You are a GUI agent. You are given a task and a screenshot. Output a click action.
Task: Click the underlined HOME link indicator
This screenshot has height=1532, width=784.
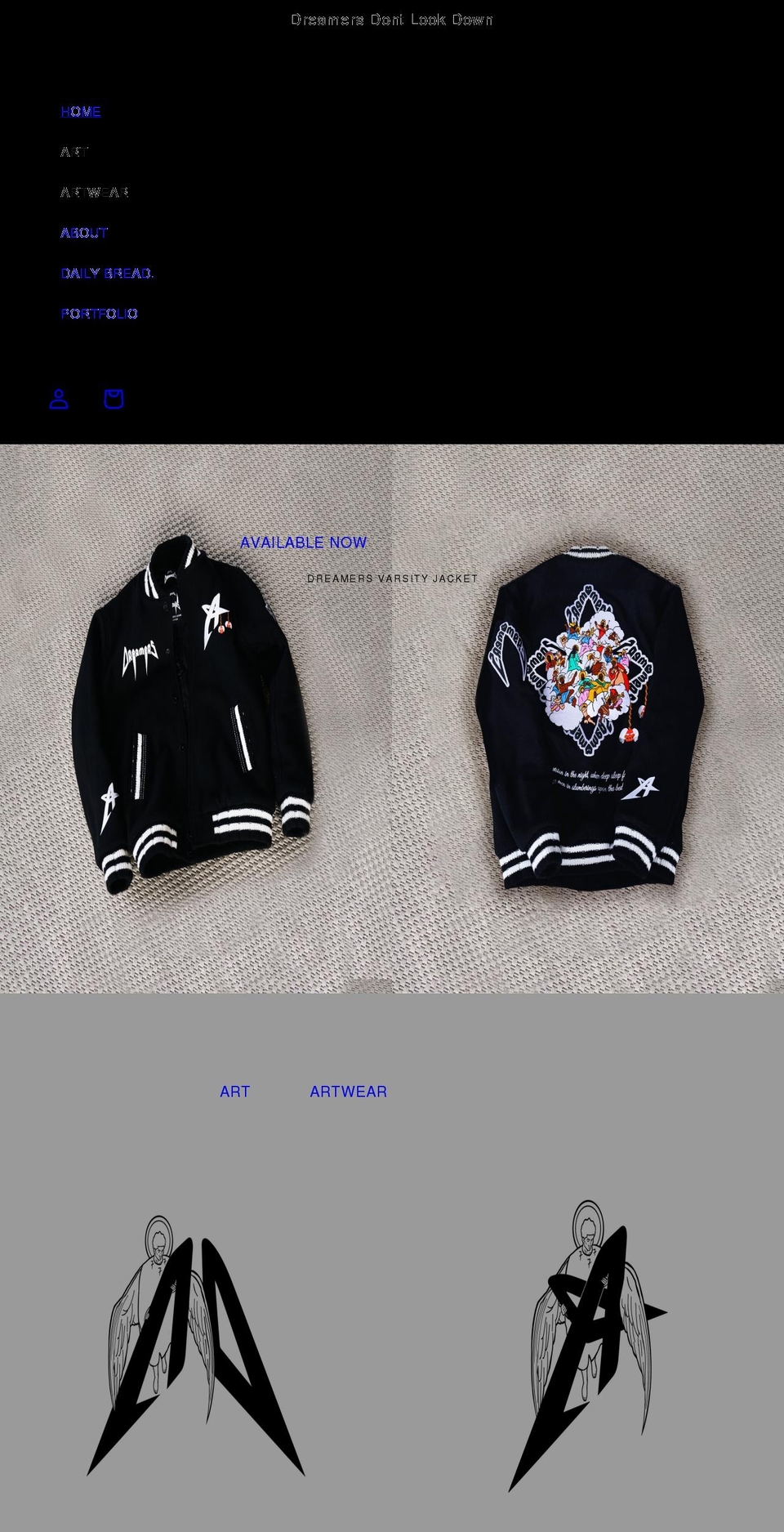coord(80,118)
